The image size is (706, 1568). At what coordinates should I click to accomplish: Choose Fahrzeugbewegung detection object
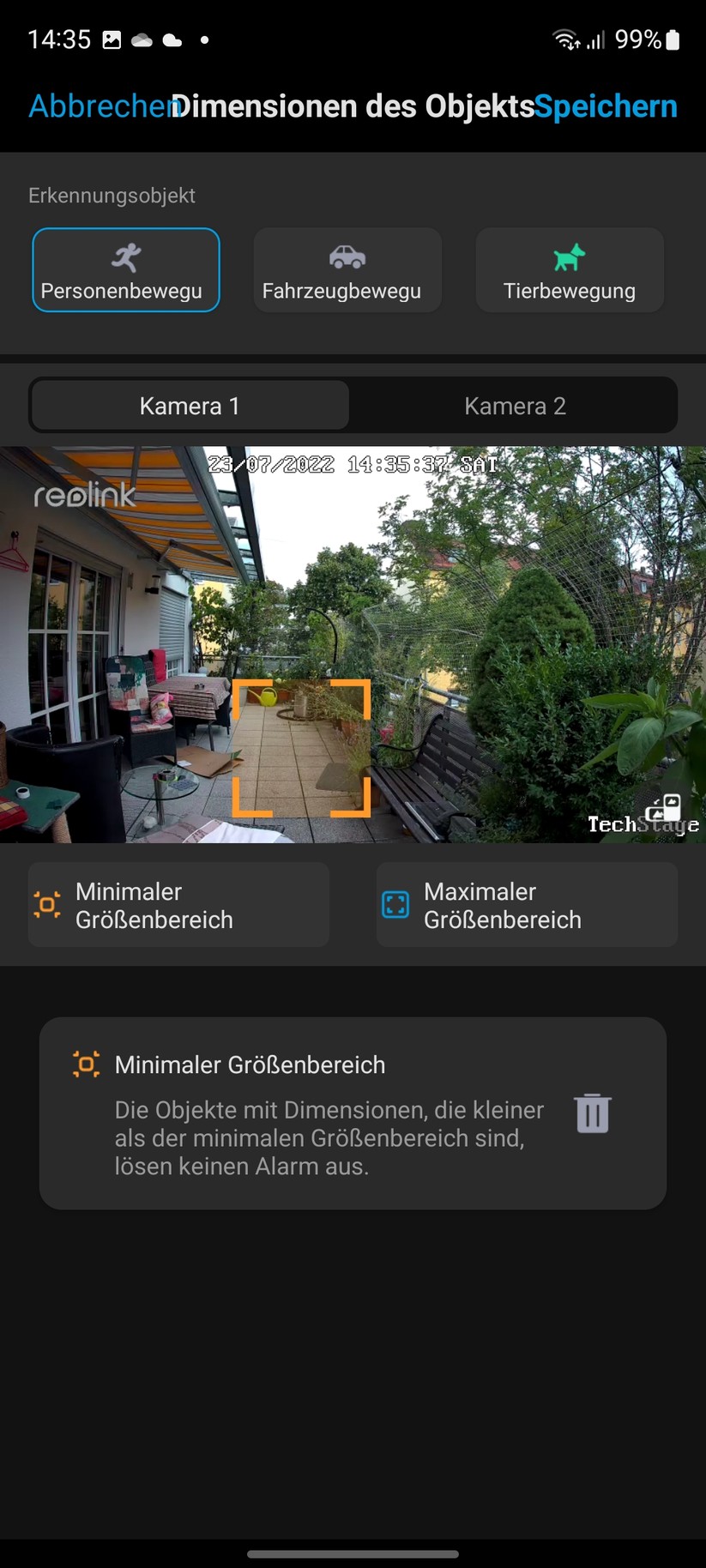pyautogui.click(x=347, y=270)
